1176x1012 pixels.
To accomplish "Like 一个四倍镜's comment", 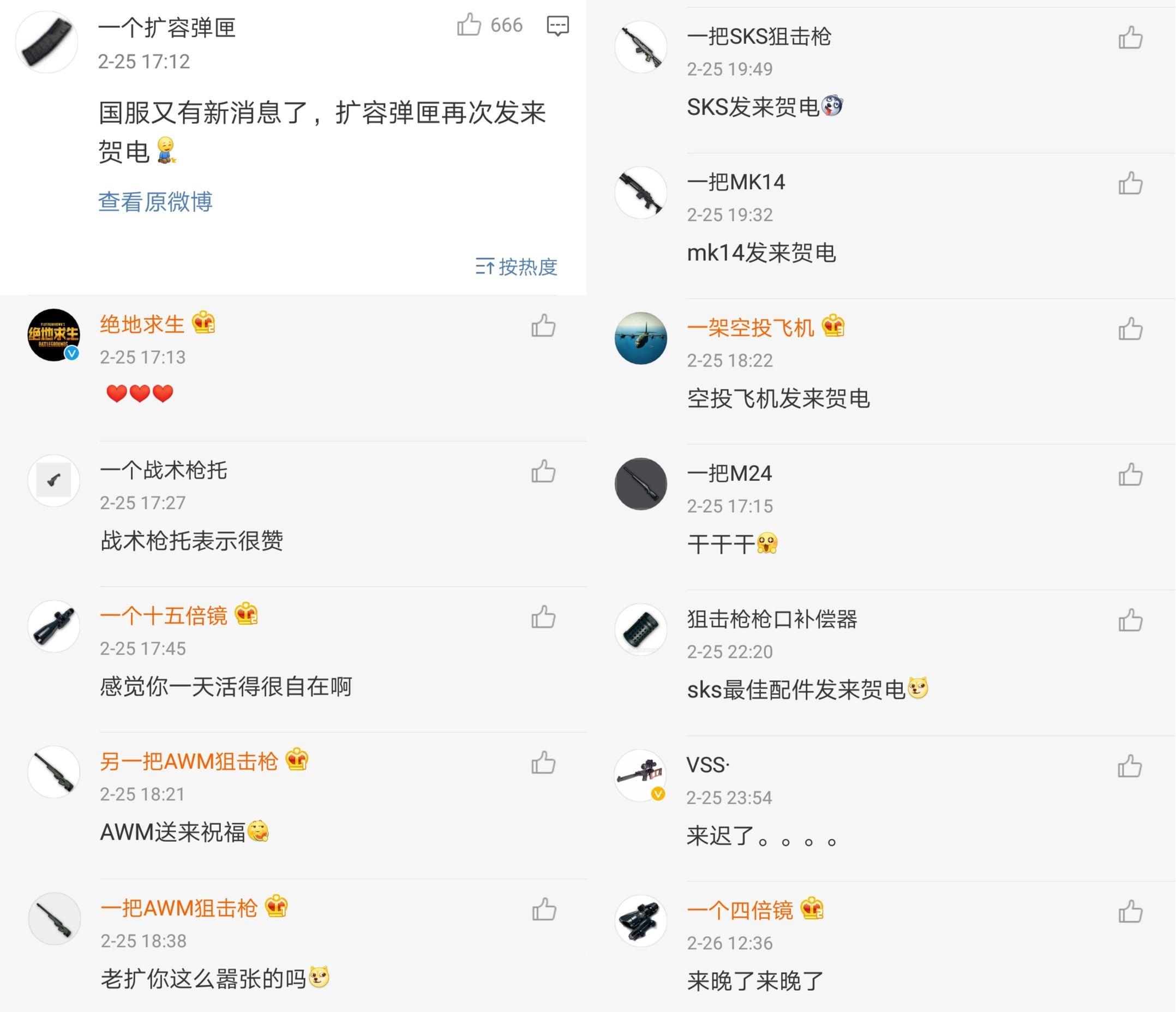I will 1130,913.
